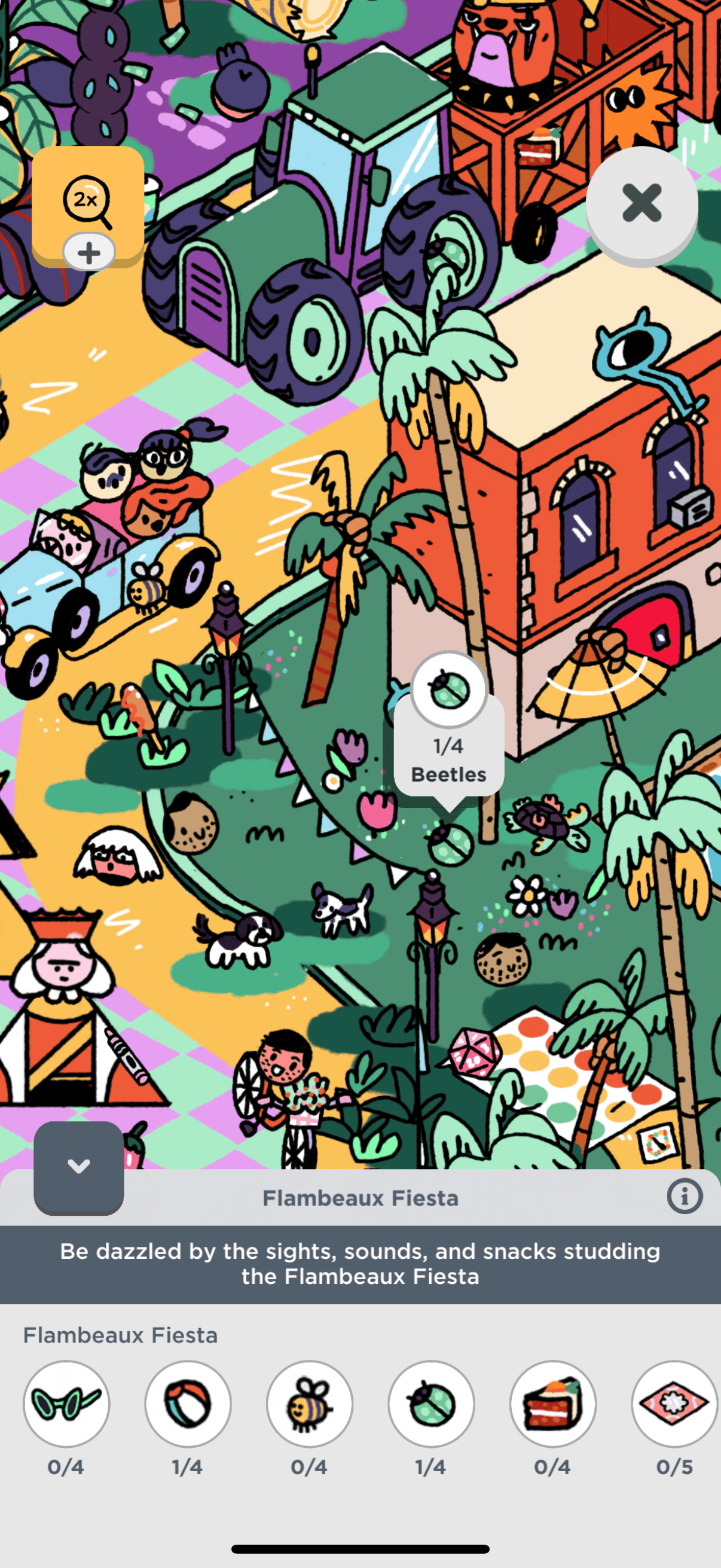Open the info icon for Flambeaux Fiesta
This screenshot has height=1568, width=721.
[685, 1197]
